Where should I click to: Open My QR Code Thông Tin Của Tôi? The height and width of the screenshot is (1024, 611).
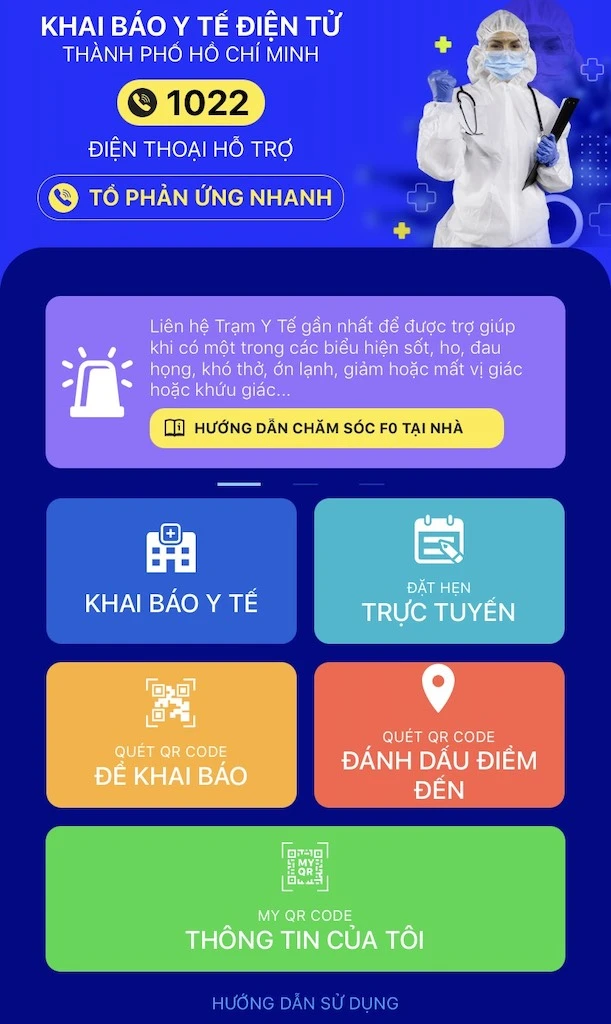tap(305, 898)
